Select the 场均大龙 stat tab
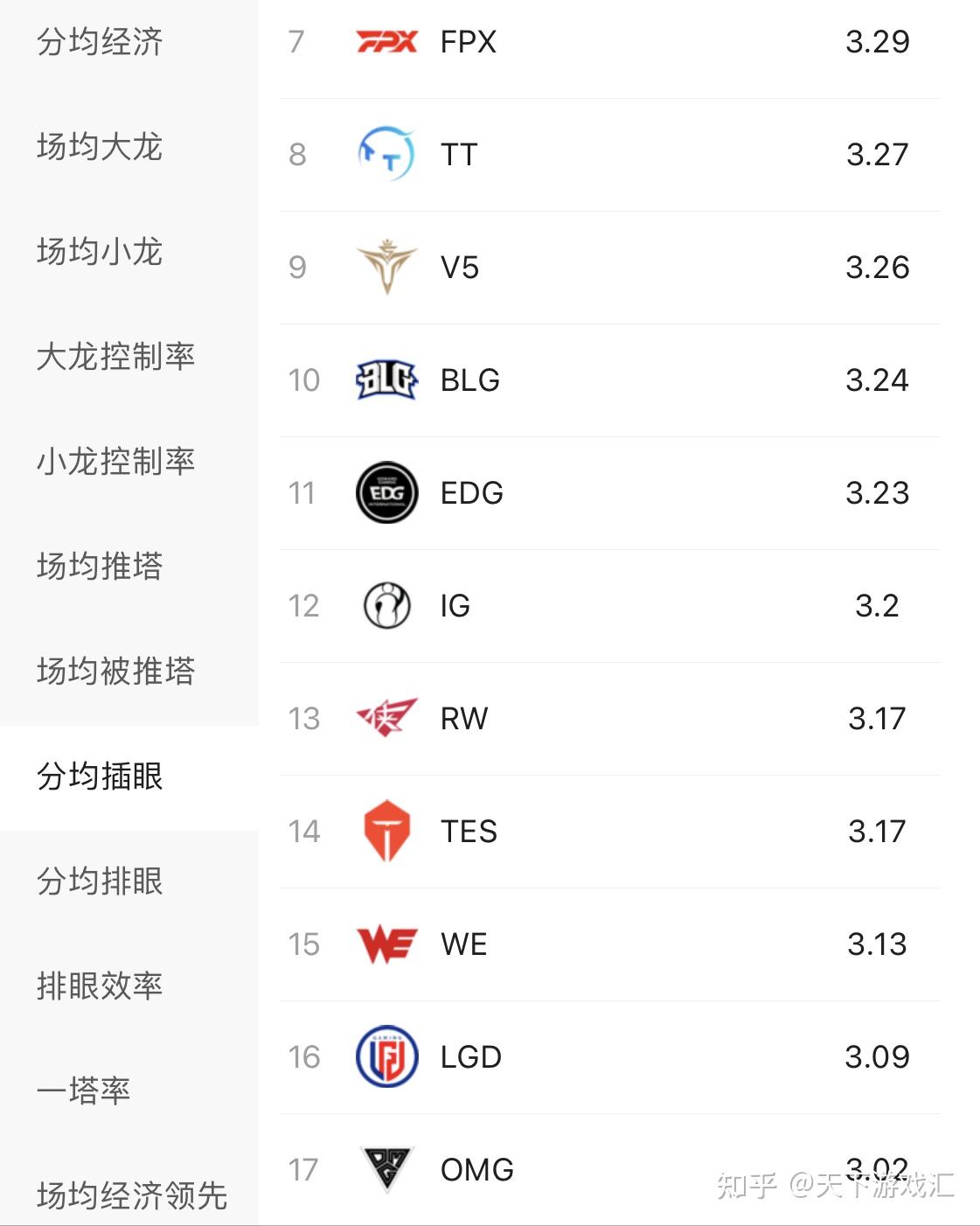980x1226 pixels. click(100, 147)
